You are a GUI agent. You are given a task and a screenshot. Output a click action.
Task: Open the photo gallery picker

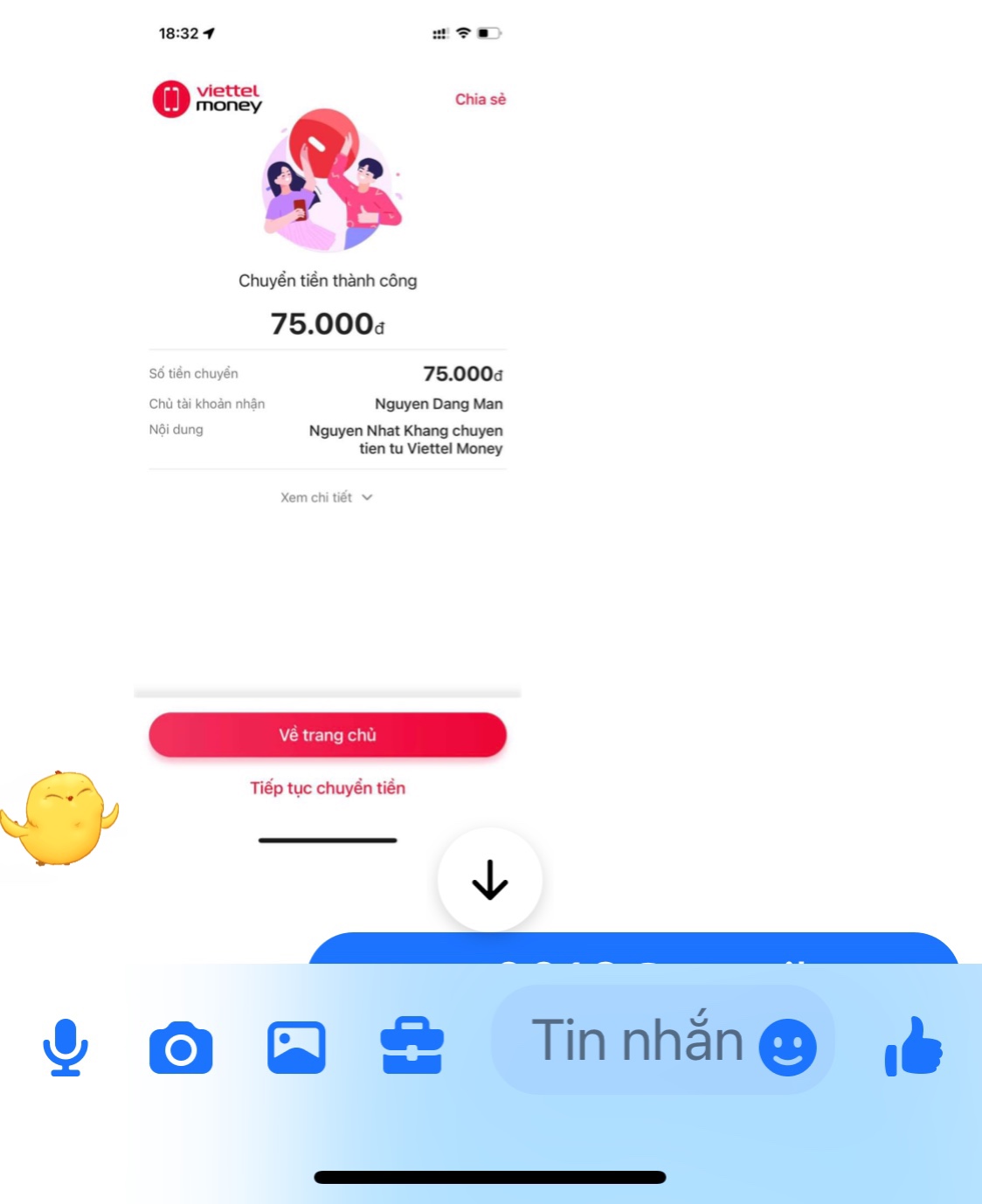coord(296,1047)
